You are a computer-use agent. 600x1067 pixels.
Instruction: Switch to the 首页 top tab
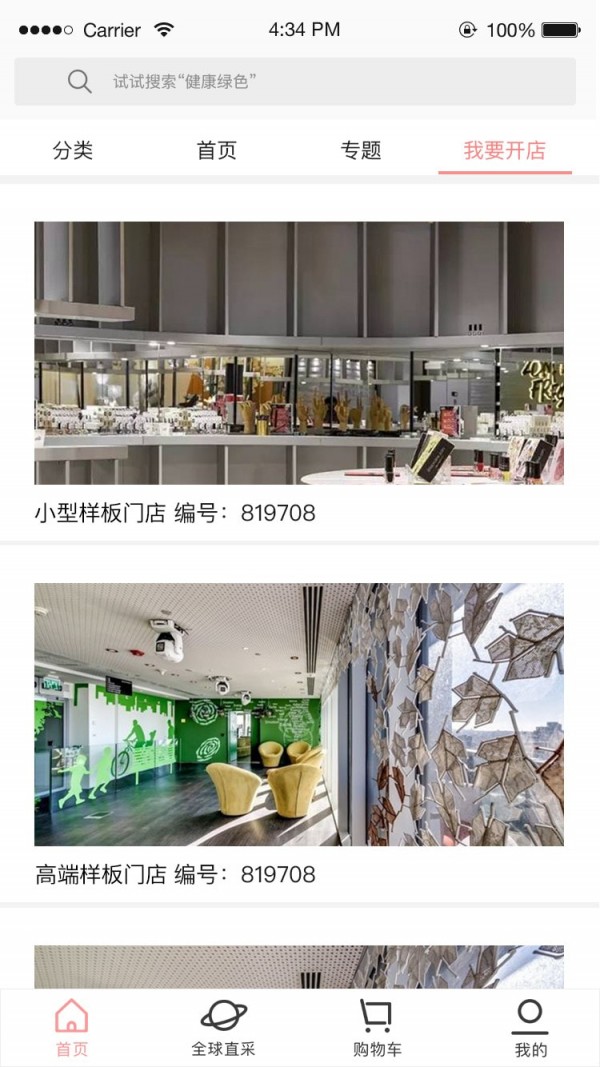[217, 151]
